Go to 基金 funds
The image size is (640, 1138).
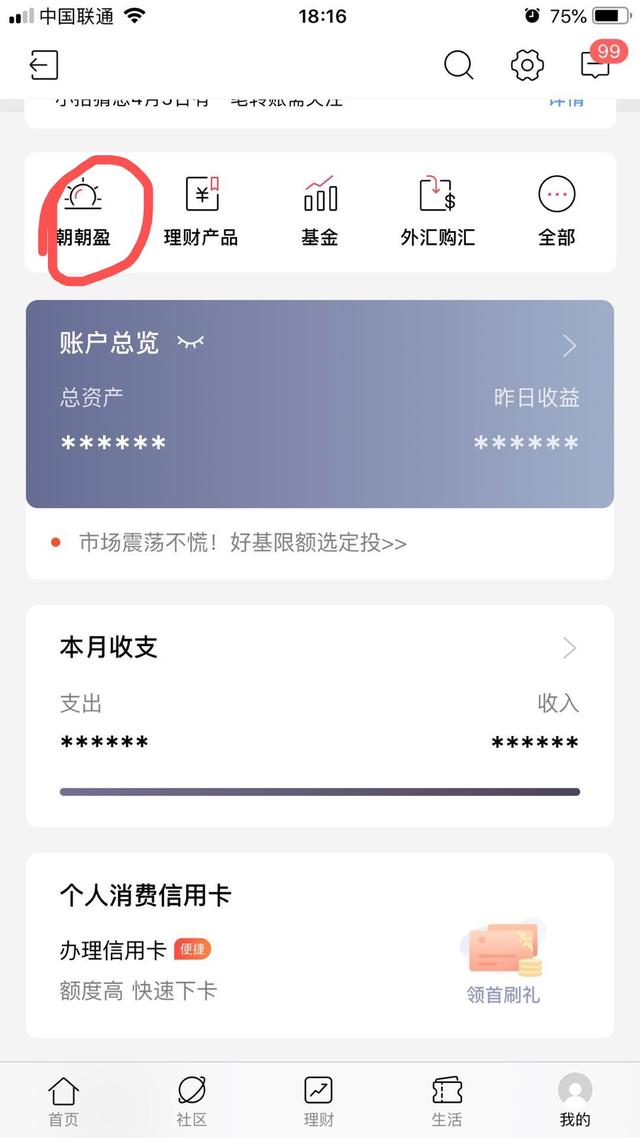[320, 211]
